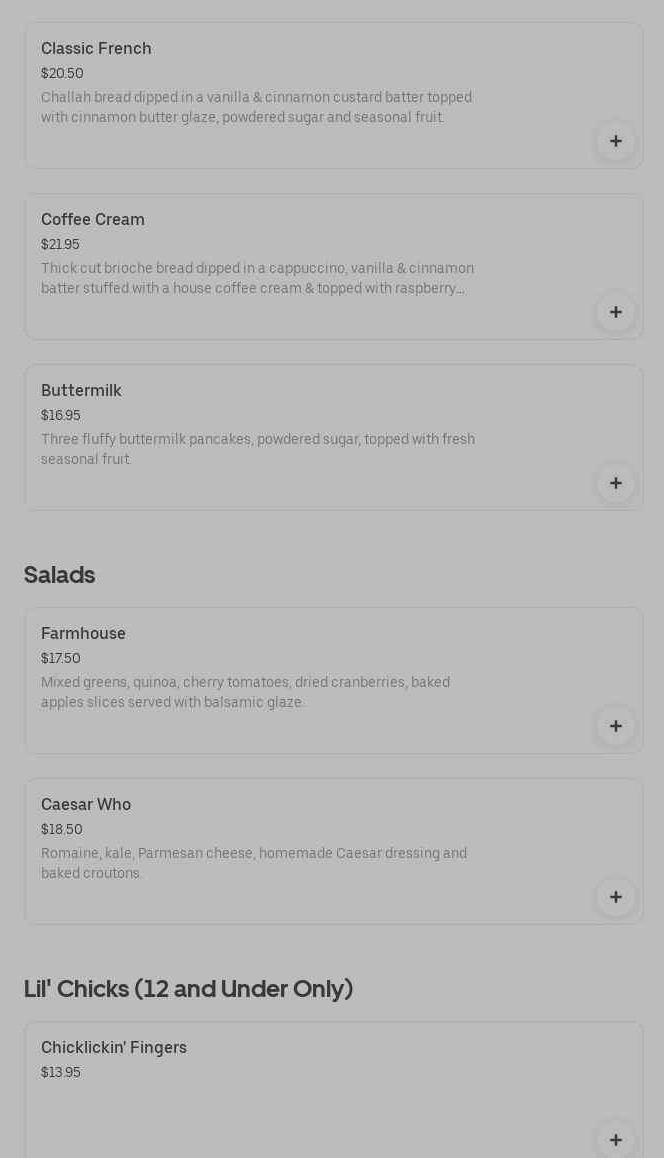This screenshot has height=1158, width=664.
Task: Add Farmhouse salad to the order
Action: click(615, 726)
